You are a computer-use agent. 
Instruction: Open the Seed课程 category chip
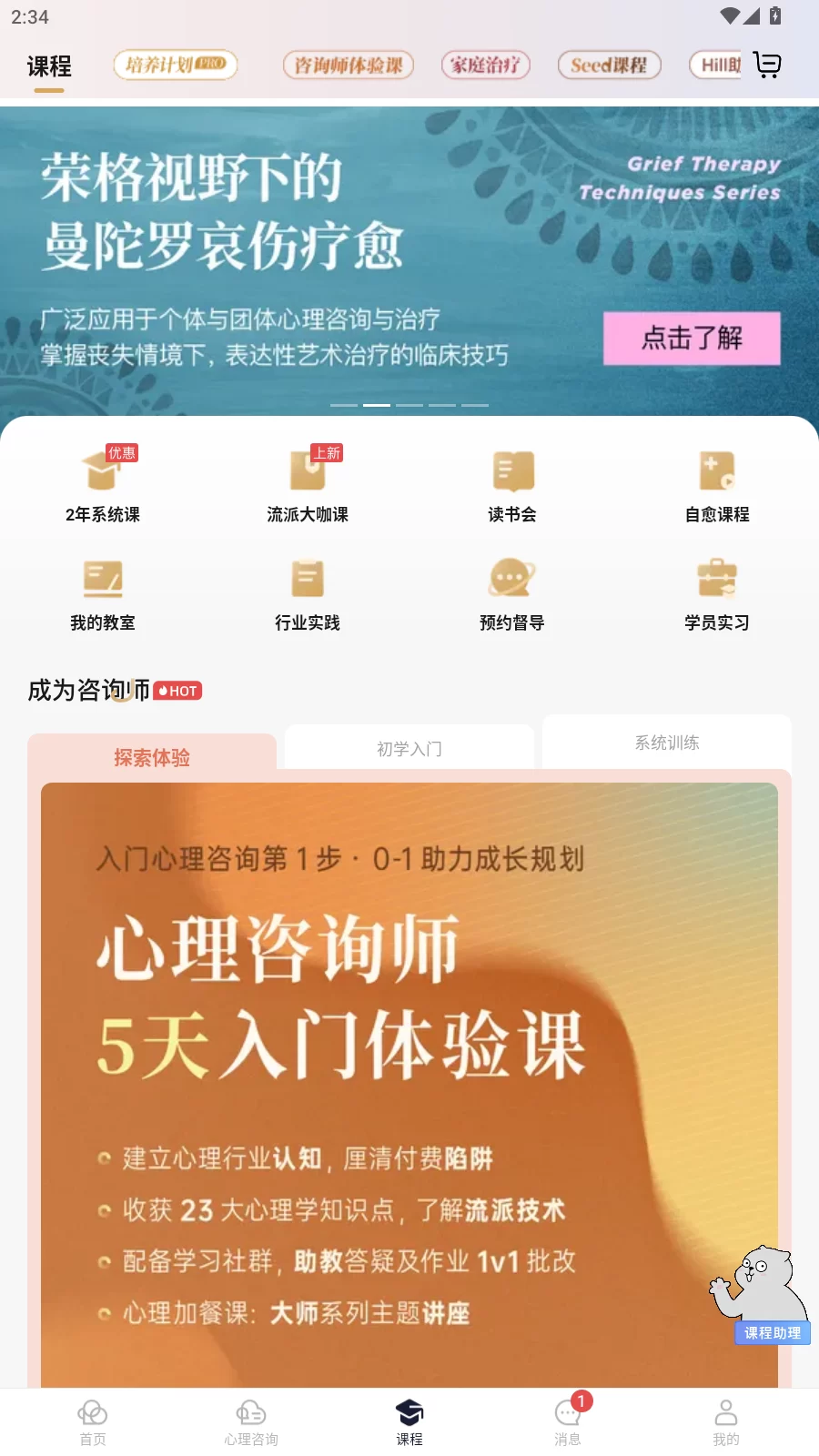(x=609, y=65)
